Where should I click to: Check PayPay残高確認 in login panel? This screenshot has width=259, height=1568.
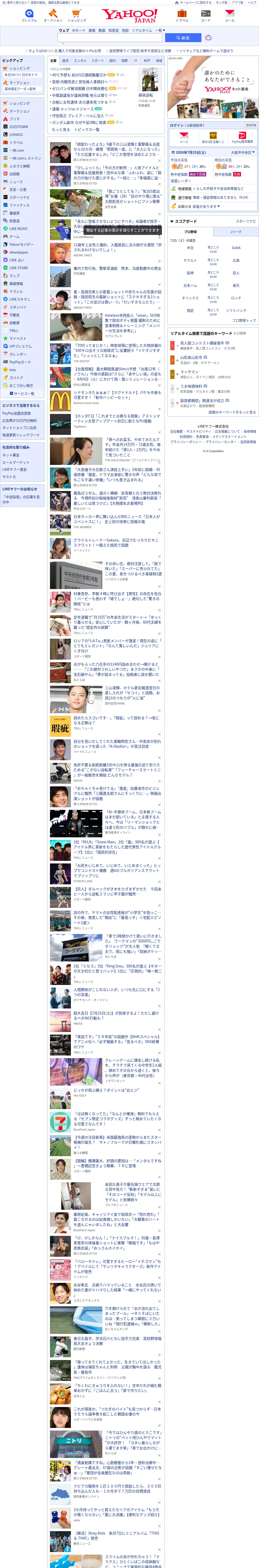coord(242,137)
